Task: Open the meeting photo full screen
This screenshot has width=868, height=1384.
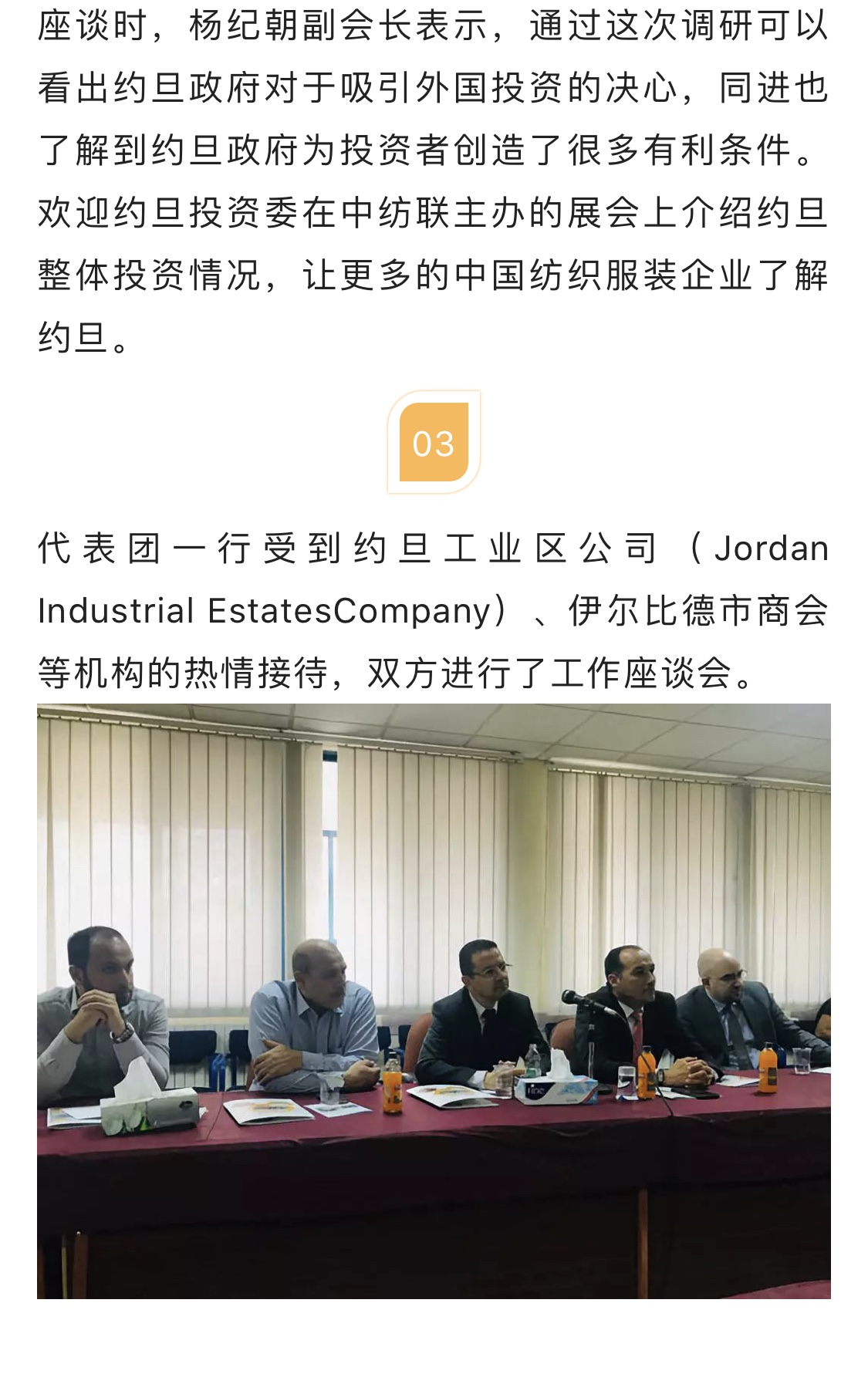Action: [434, 1001]
